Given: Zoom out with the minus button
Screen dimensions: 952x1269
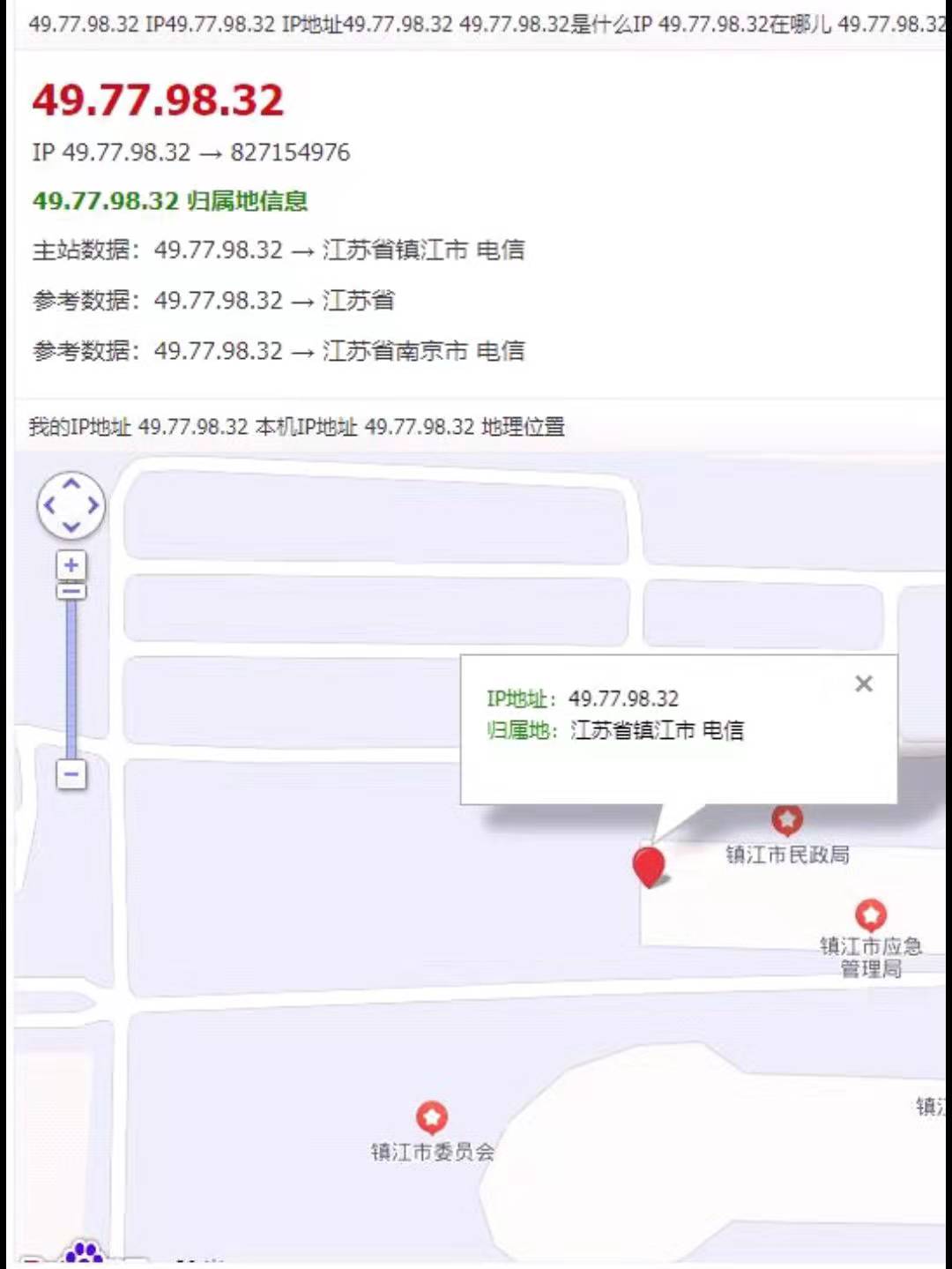Looking at the screenshot, I should [x=71, y=774].
